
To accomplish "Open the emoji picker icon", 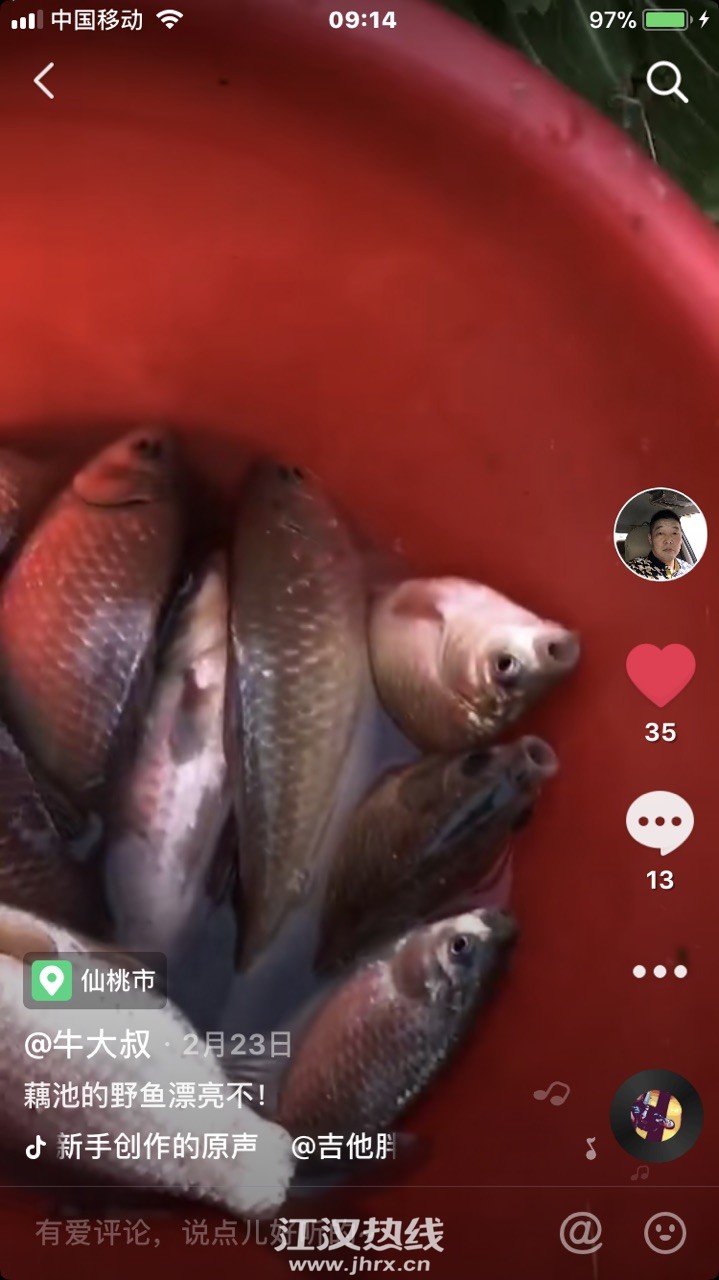I will pyautogui.click(x=664, y=1233).
